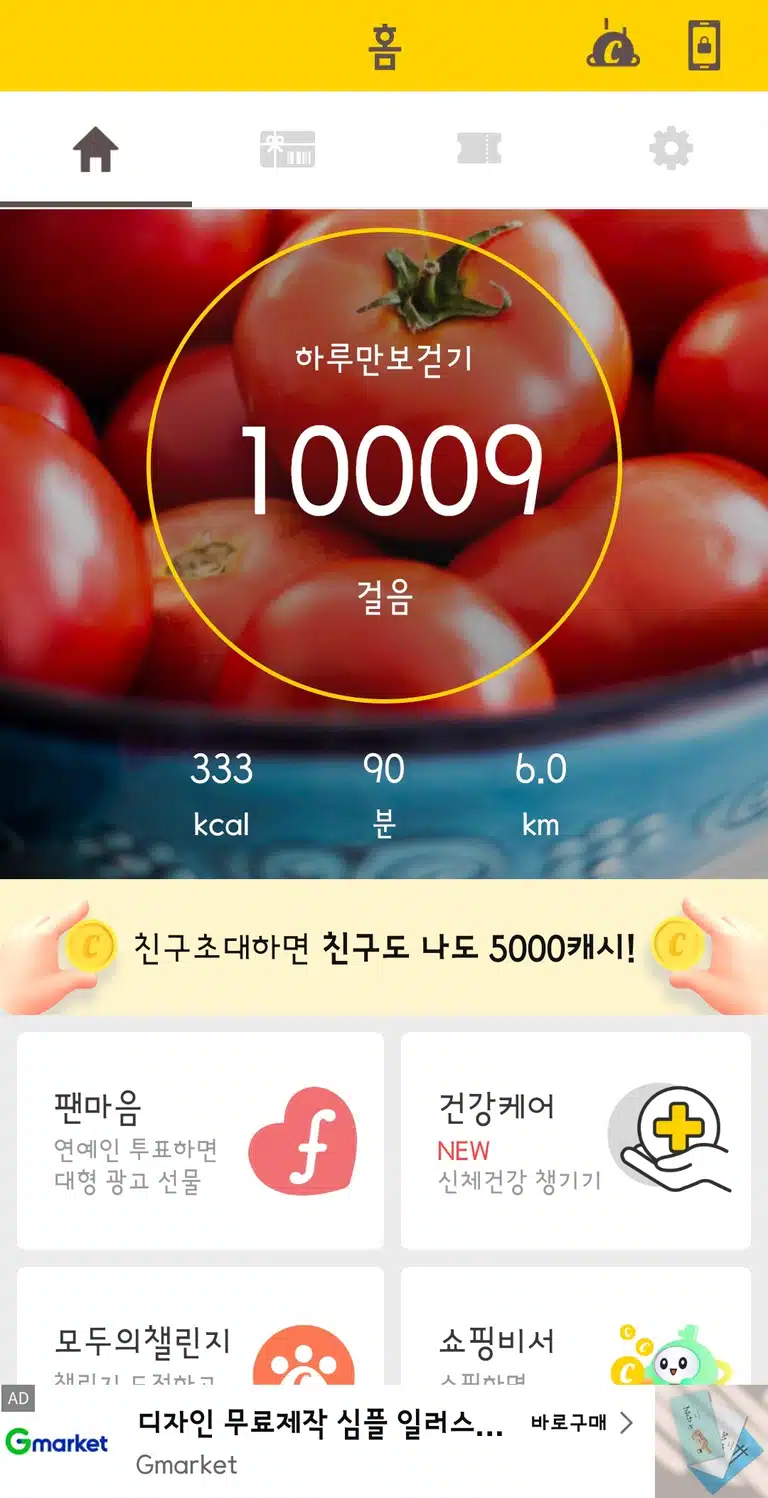The width and height of the screenshot is (768, 1498).
Task: Switch to the coupon ticket tab
Action: (x=479, y=150)
